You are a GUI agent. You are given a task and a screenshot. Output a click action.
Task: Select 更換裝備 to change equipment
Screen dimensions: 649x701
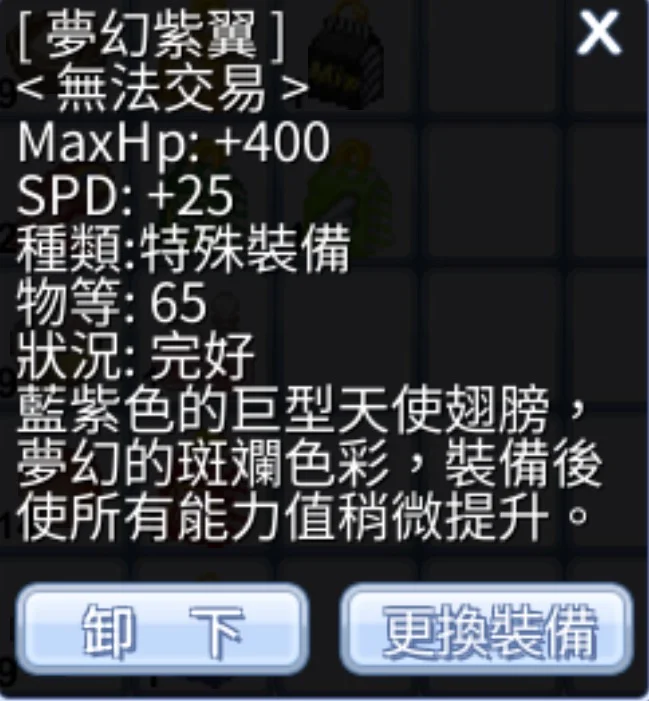487,630
